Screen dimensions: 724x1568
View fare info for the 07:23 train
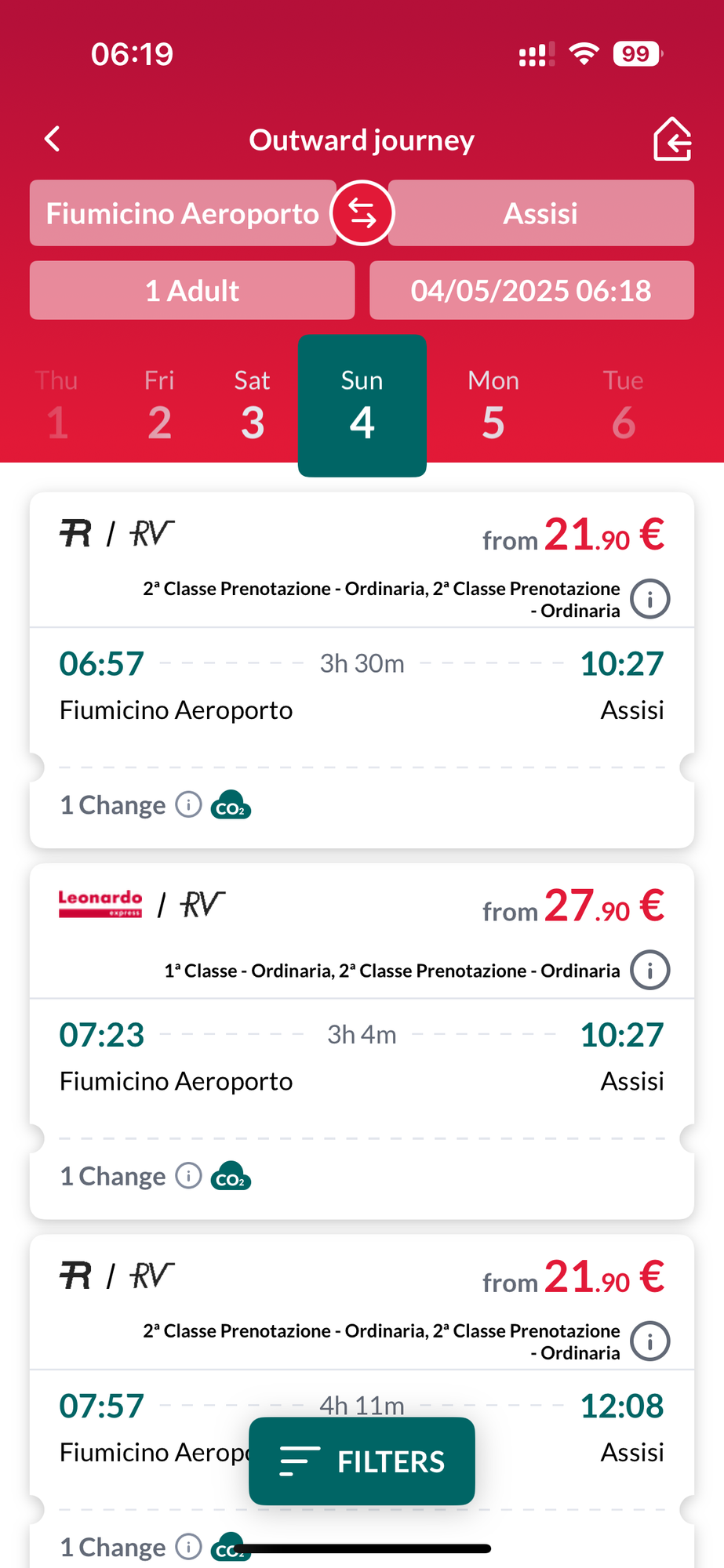coord(650,971)
